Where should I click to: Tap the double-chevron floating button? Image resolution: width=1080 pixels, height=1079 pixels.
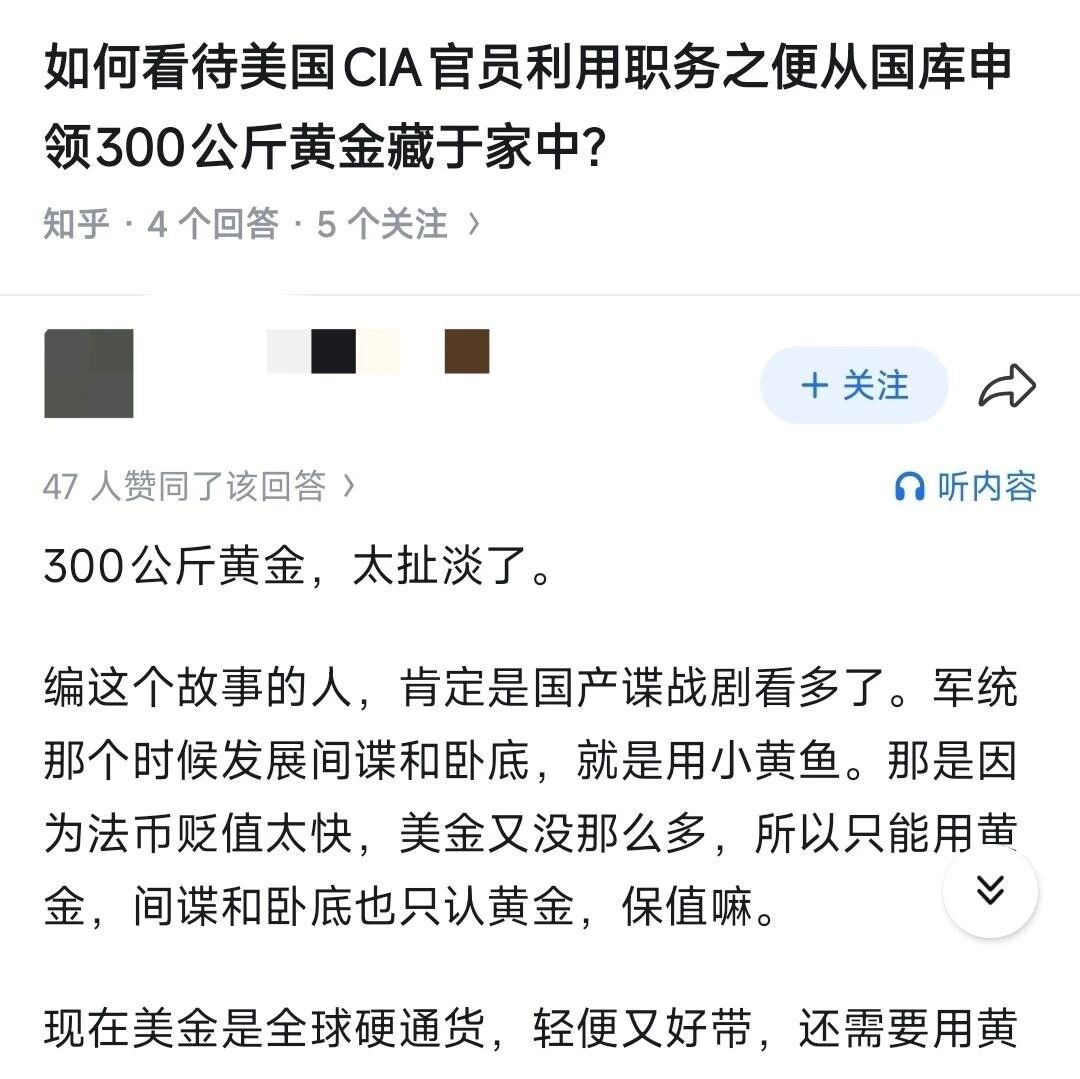coord(990,890)
